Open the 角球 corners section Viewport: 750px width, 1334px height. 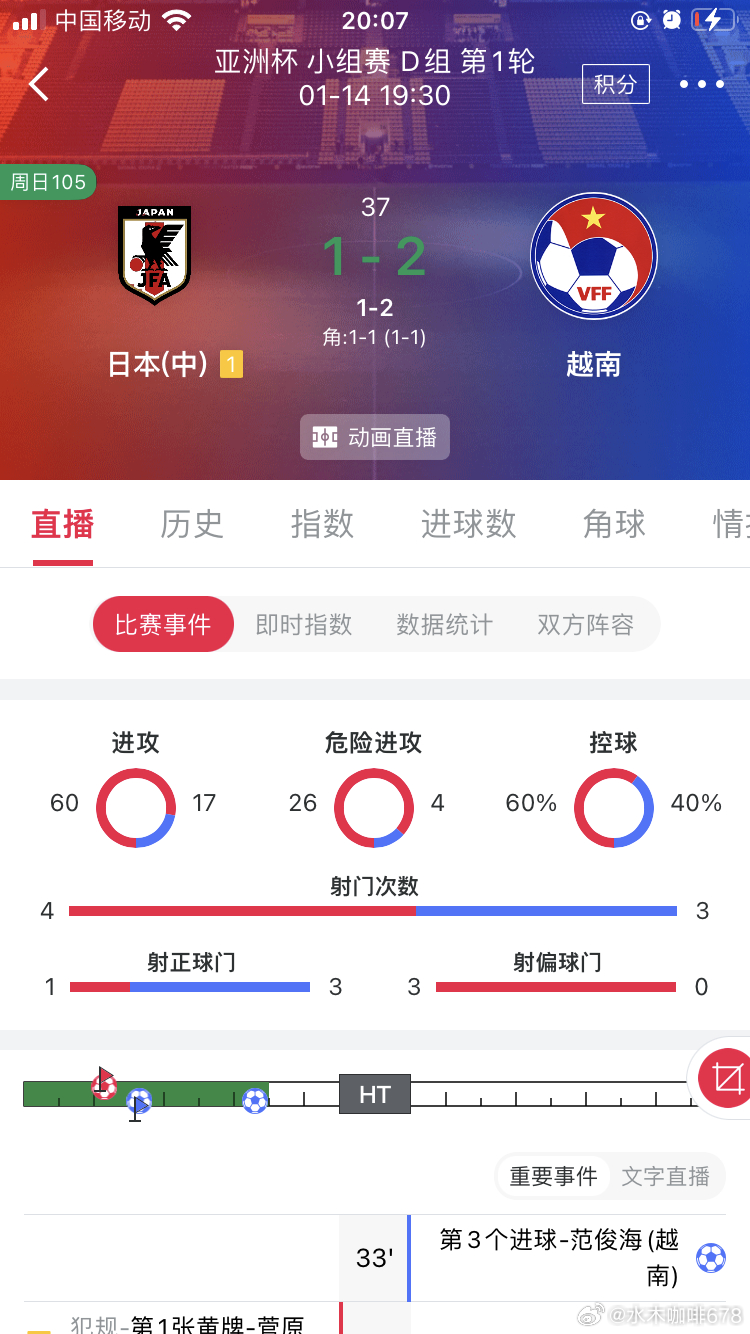pyautogui.click(x=613, y=524)
